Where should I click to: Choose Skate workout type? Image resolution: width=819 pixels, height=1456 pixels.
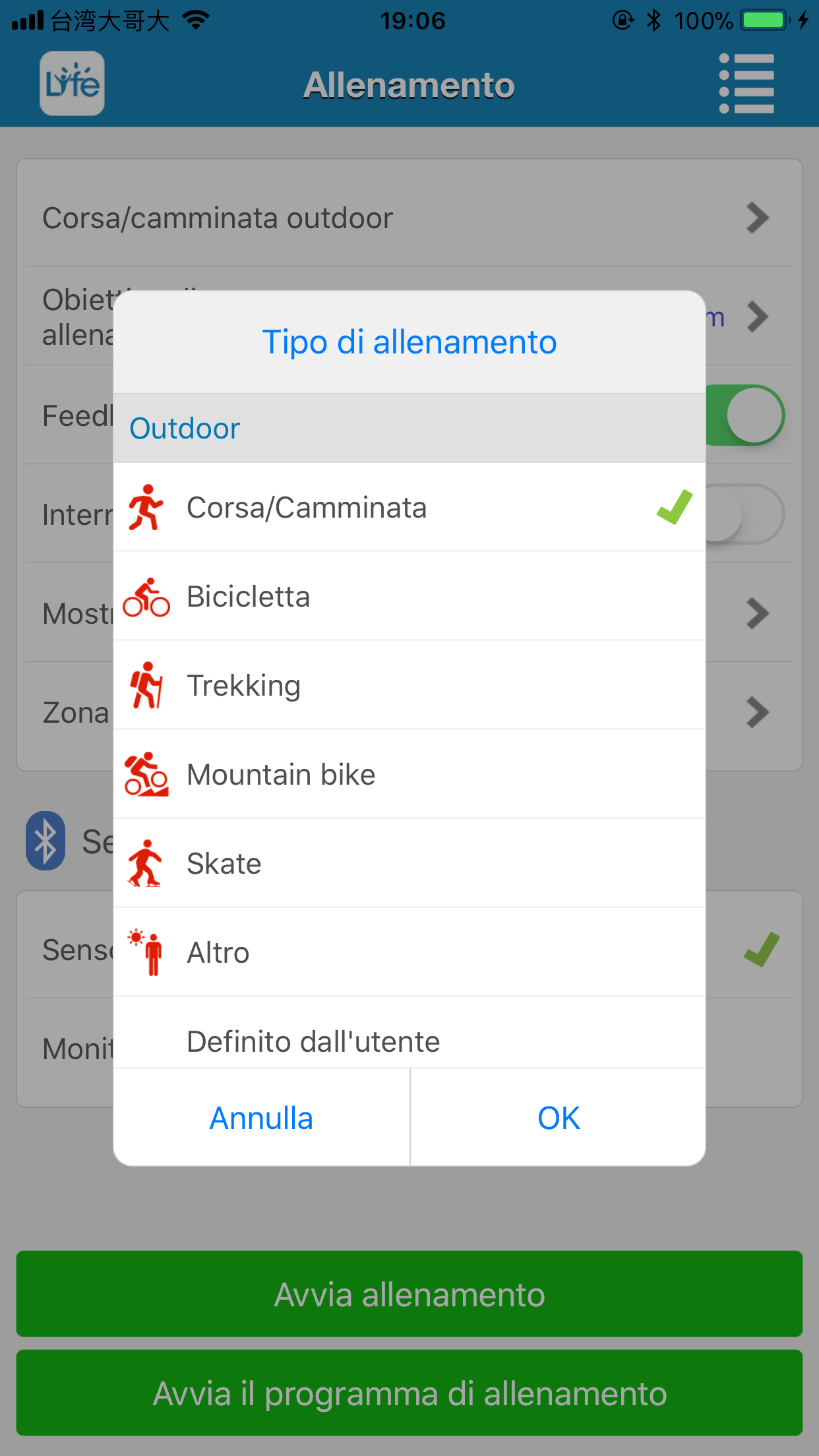tap(409, 863)
